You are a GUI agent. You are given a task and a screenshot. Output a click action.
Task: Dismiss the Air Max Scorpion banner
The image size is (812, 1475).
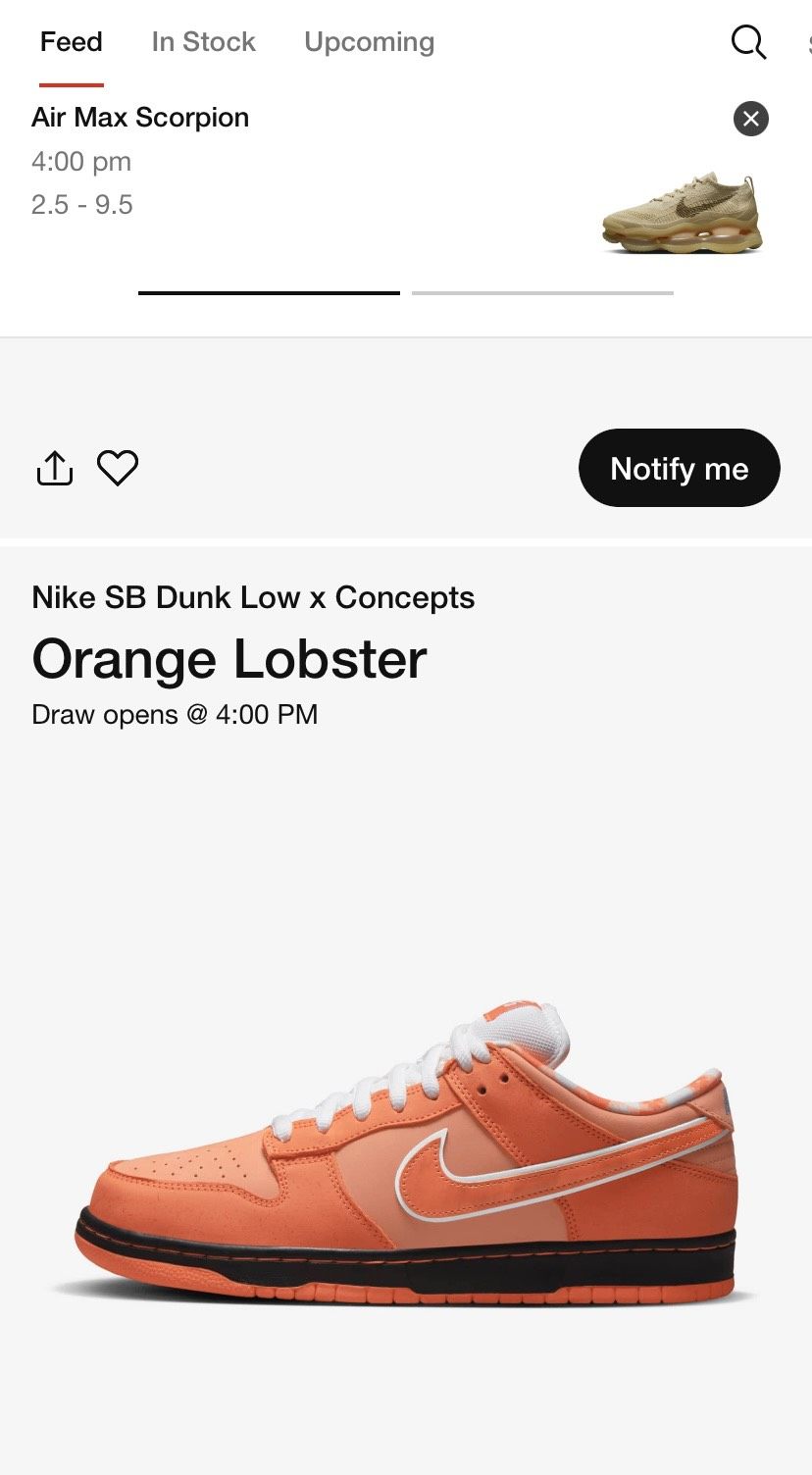pos(751,119)
